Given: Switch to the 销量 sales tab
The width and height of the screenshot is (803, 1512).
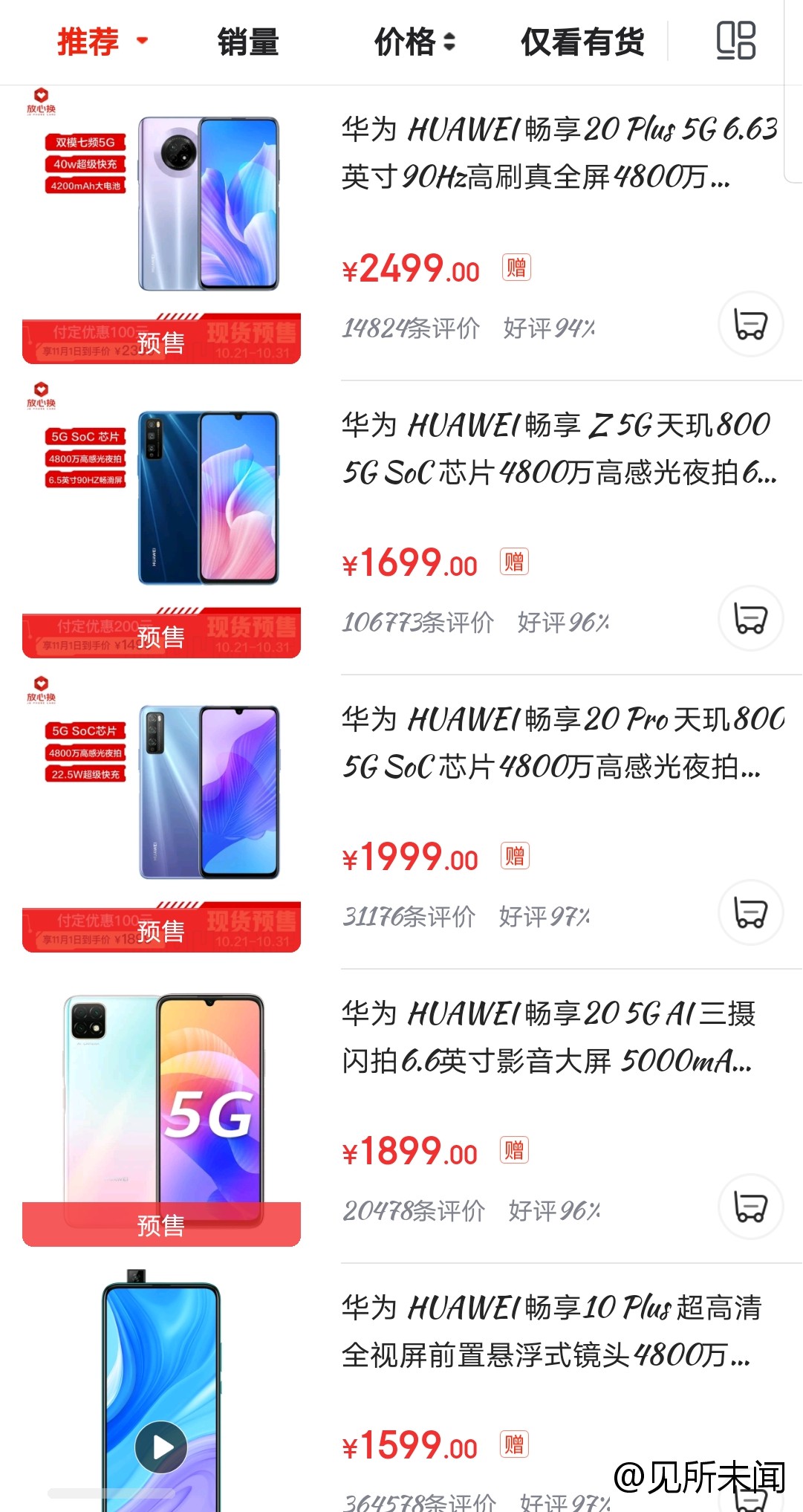Looking at the screenshot, I should click(x=247, y=41).
